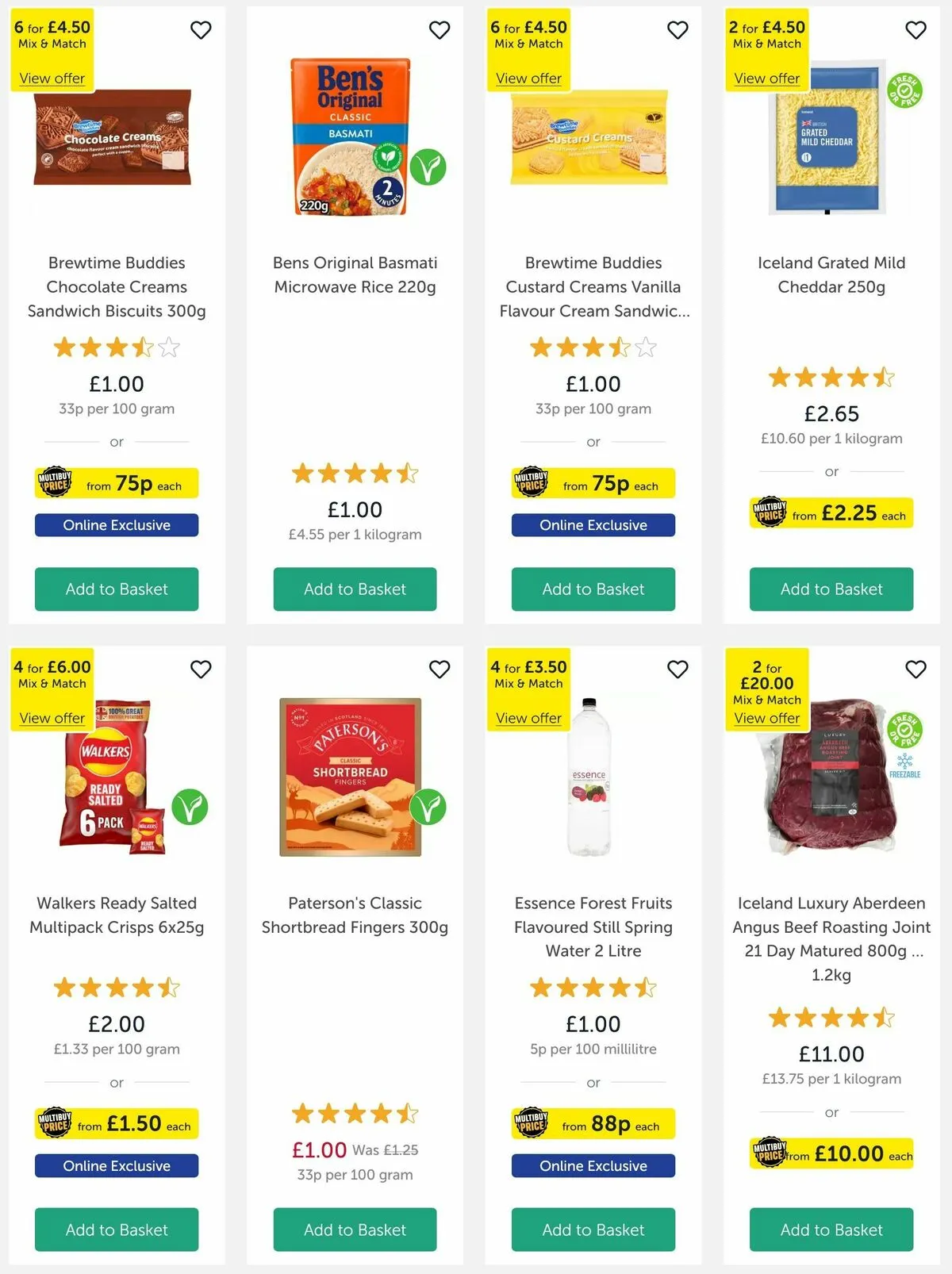View the 2 for £20.00 beef joint offer

pos(766,718)
